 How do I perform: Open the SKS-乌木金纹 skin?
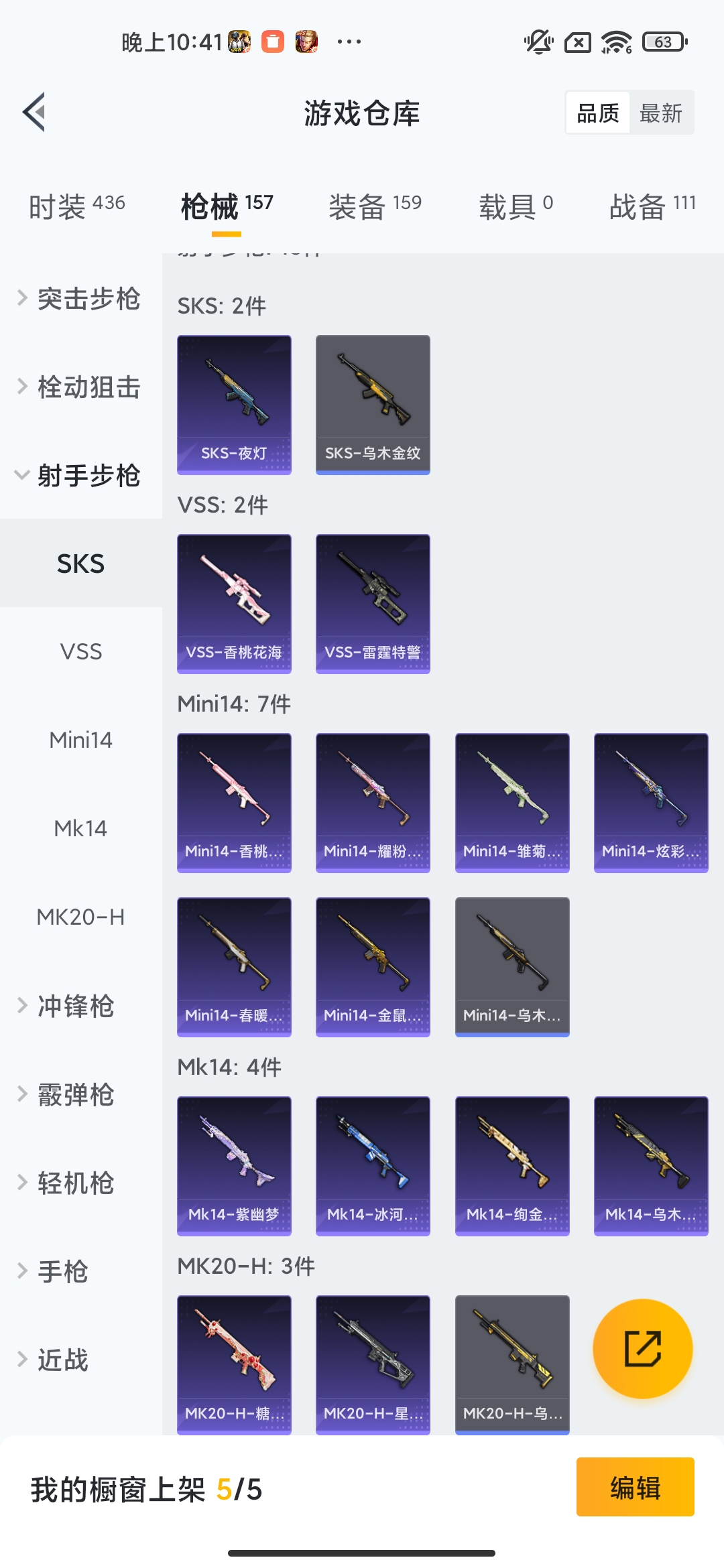pyautogui.click(x=373, y=405)
